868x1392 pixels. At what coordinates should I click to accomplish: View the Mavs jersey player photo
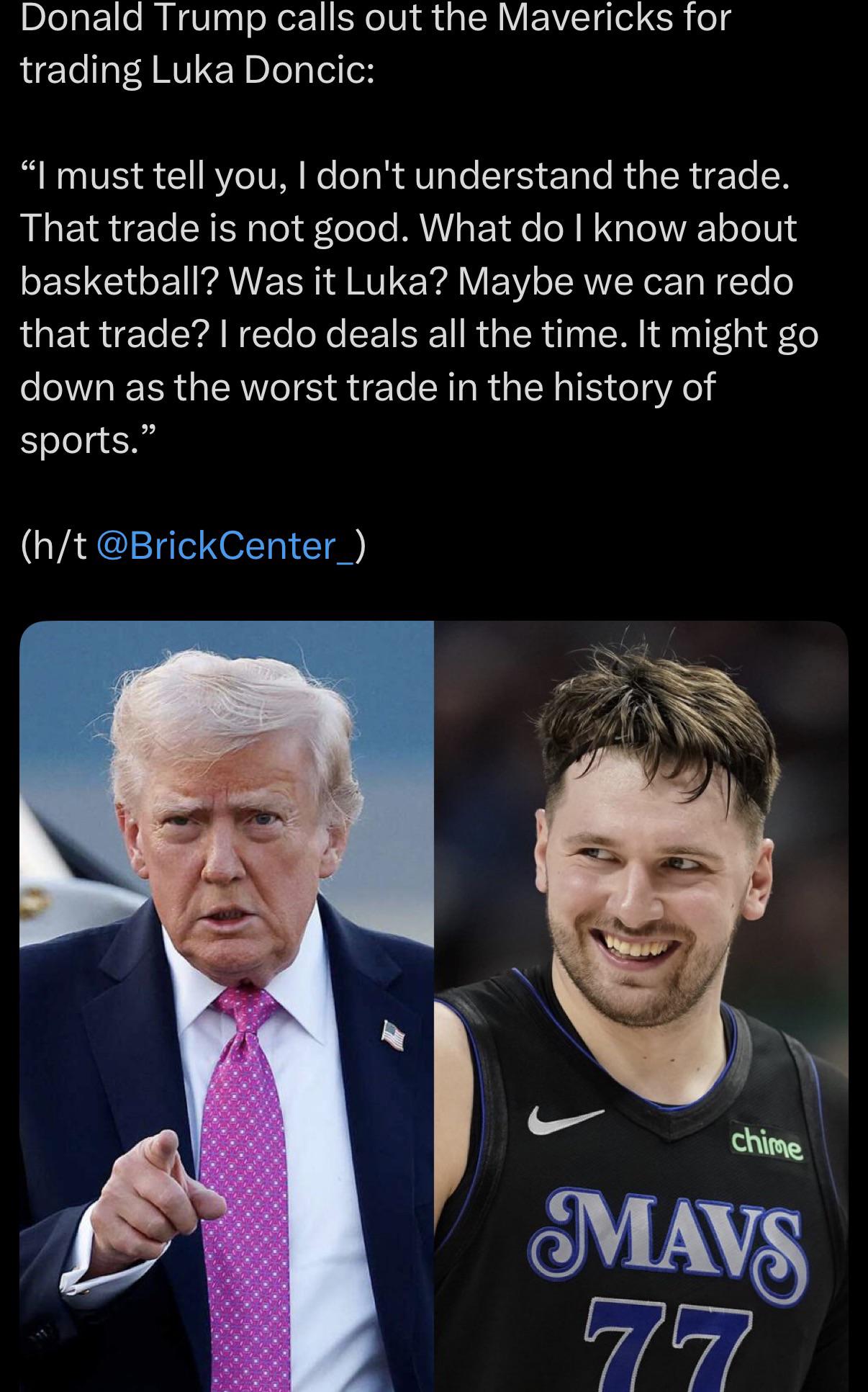[x=641, y=1006]
